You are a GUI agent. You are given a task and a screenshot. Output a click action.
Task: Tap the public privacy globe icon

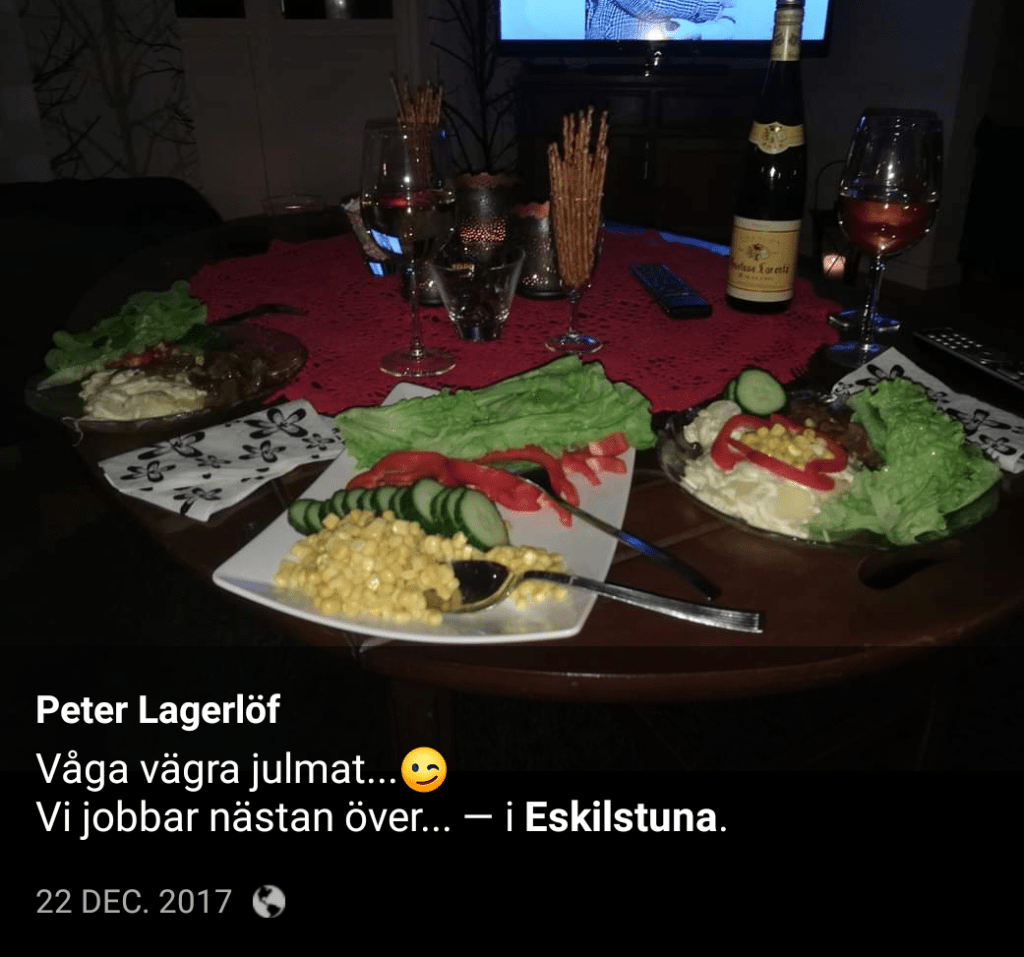tap(268, 902)
